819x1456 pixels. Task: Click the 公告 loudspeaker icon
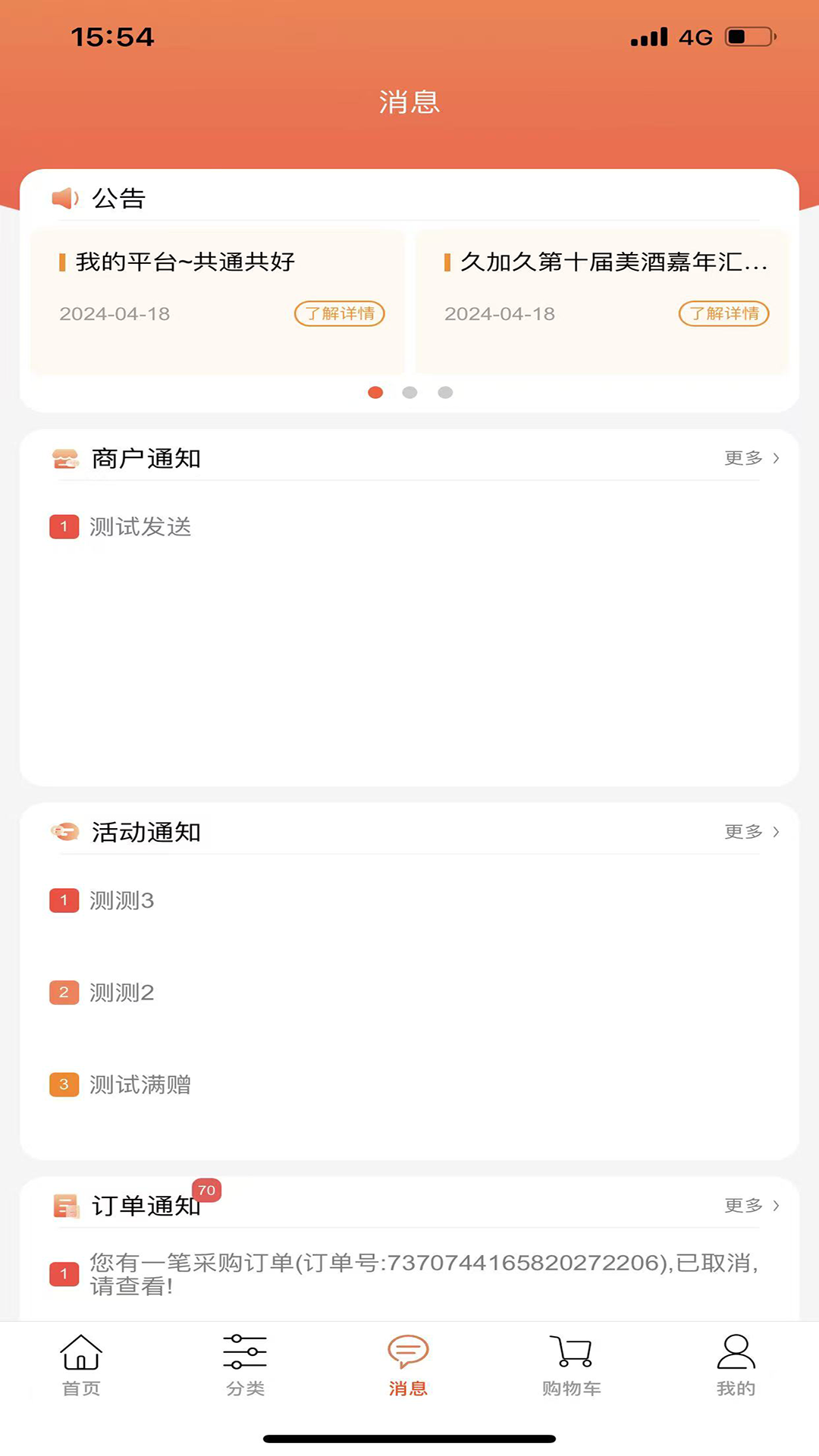point(65,198)
